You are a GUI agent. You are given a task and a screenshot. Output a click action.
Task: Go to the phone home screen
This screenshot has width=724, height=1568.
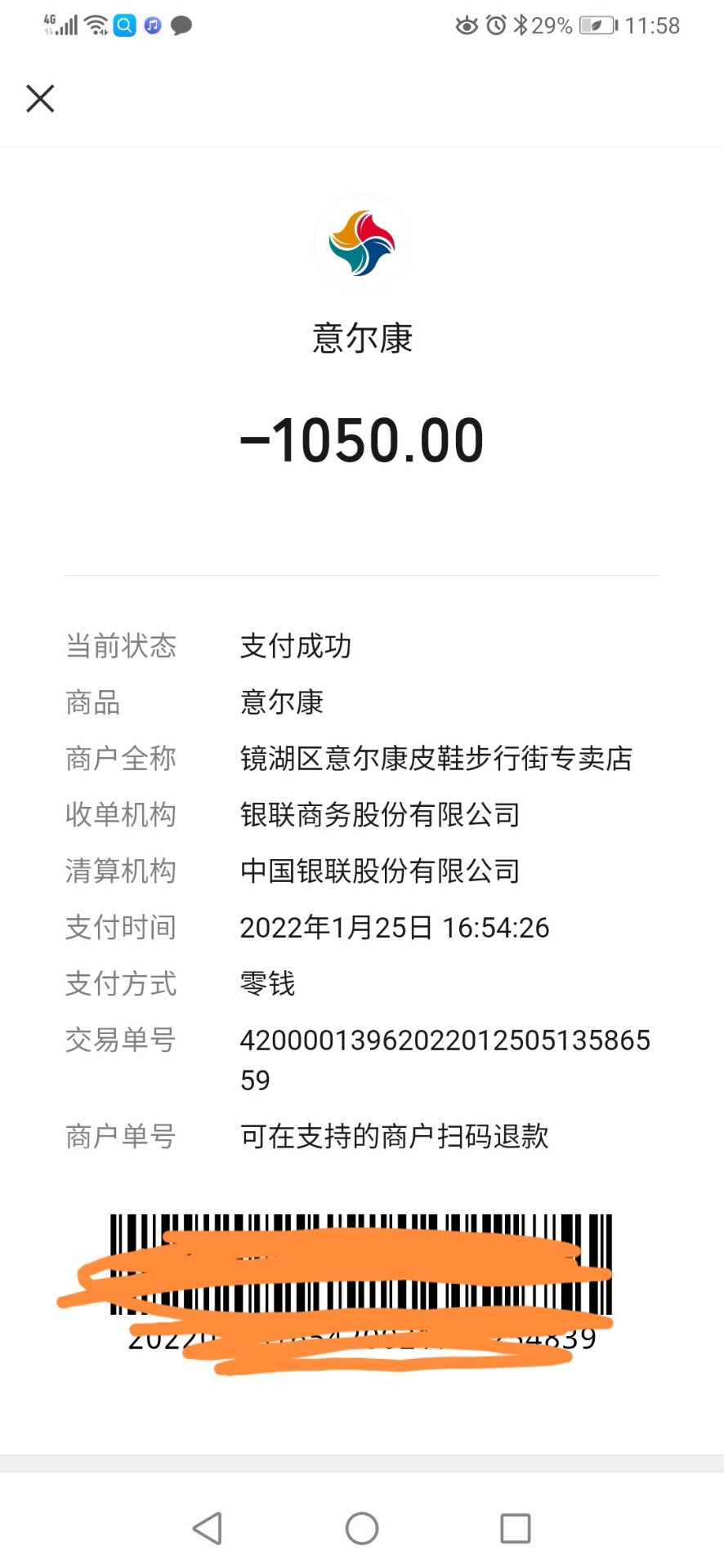click(x=362, y=1528)
